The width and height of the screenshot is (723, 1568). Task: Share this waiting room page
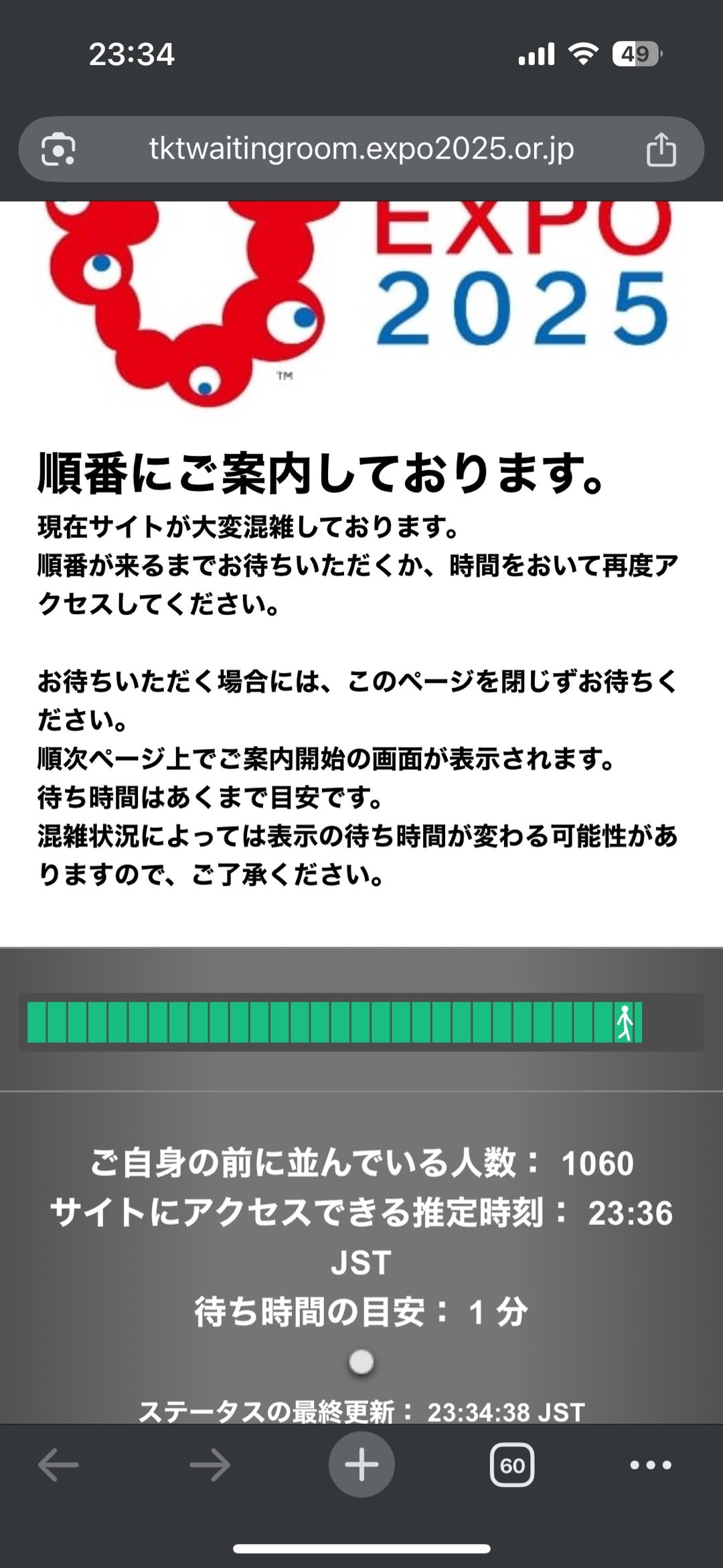(661, 149)
